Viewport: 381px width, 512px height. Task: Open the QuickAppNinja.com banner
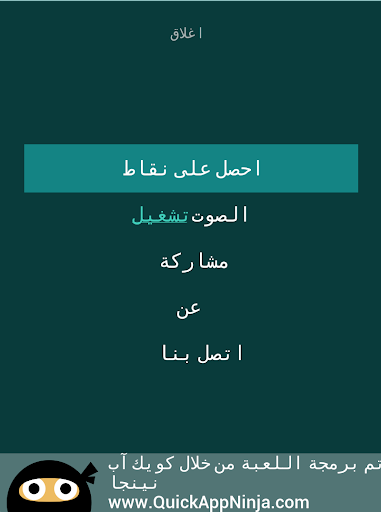pos(190,482)
